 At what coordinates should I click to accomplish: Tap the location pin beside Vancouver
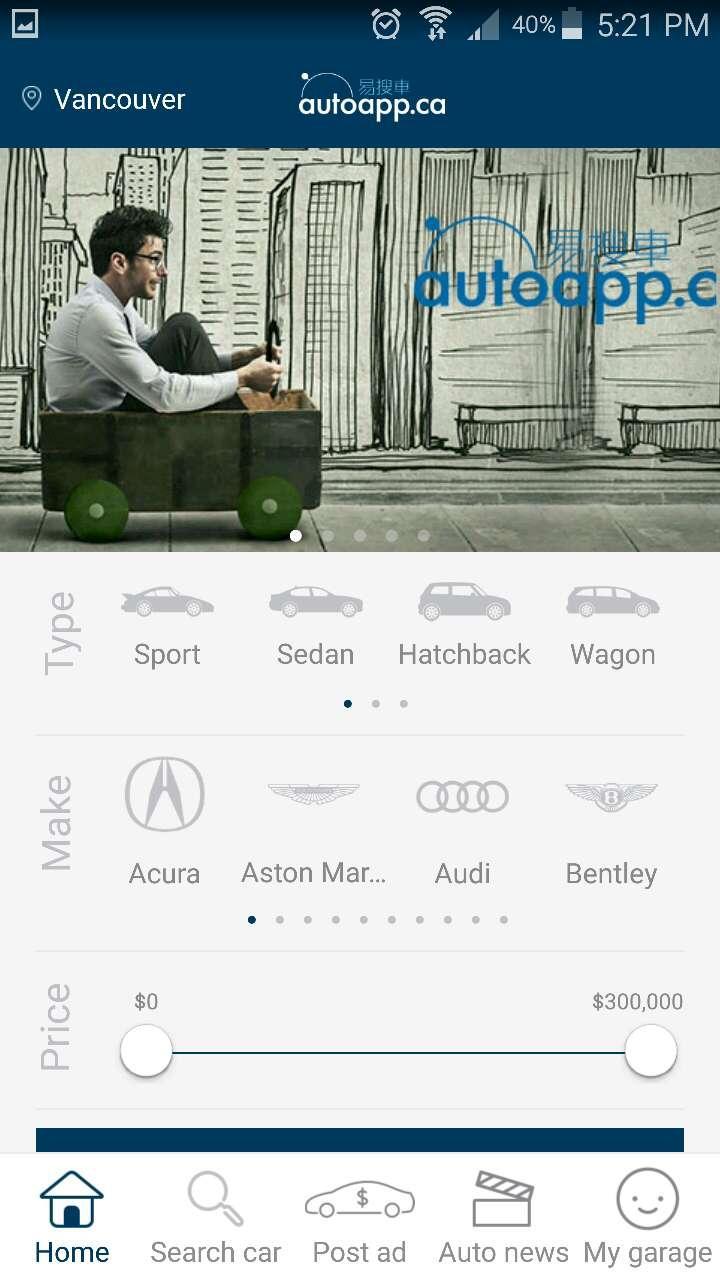(31, 99)
